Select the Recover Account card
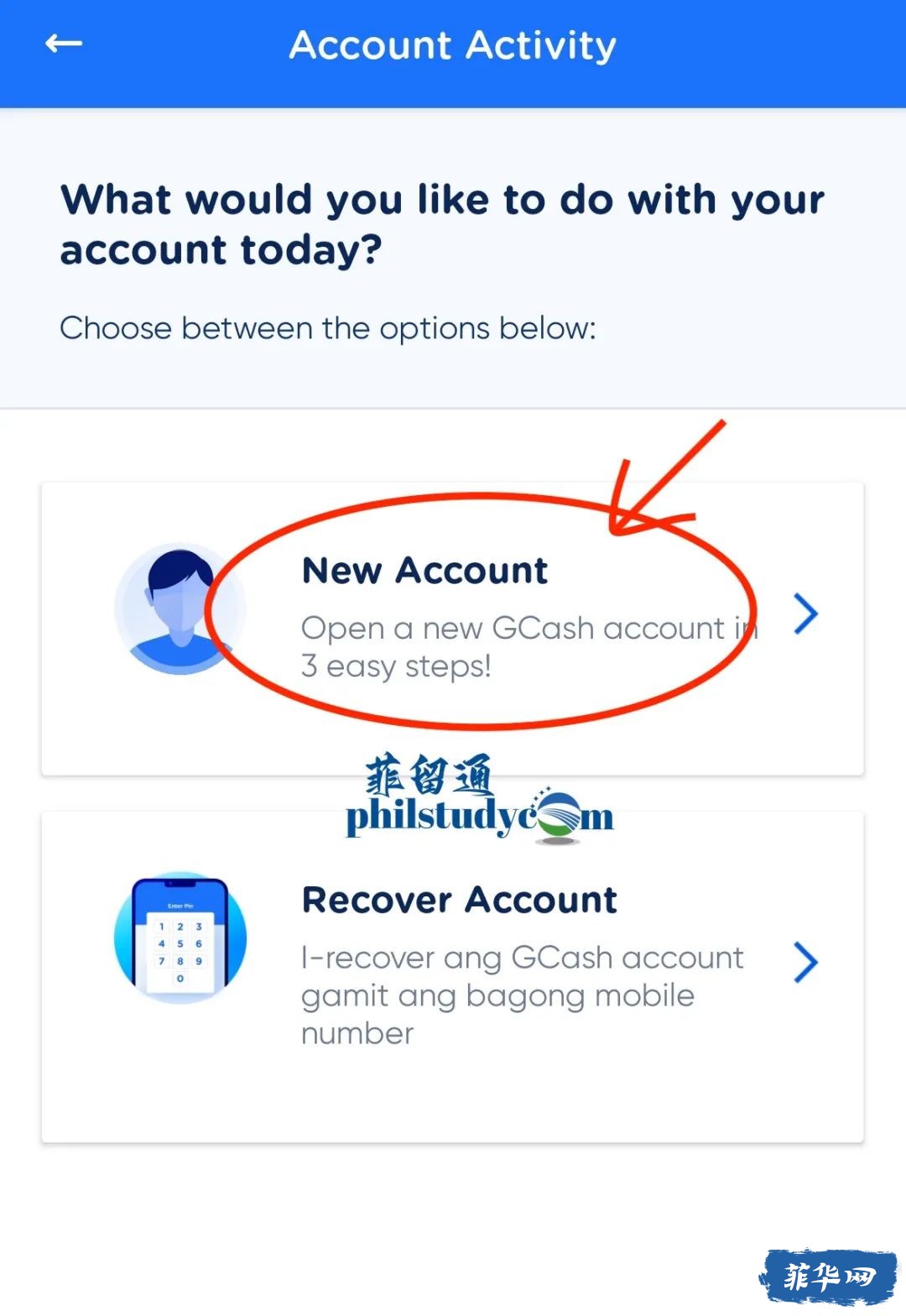This screenshot has height=1316, width=906. tap(453, 975)
